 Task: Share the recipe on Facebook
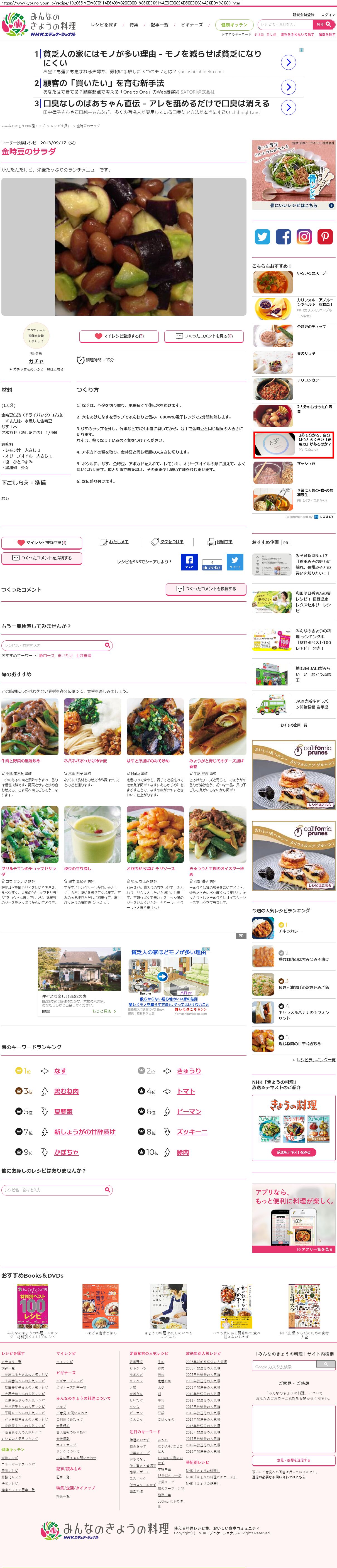[x=189, y=561]
